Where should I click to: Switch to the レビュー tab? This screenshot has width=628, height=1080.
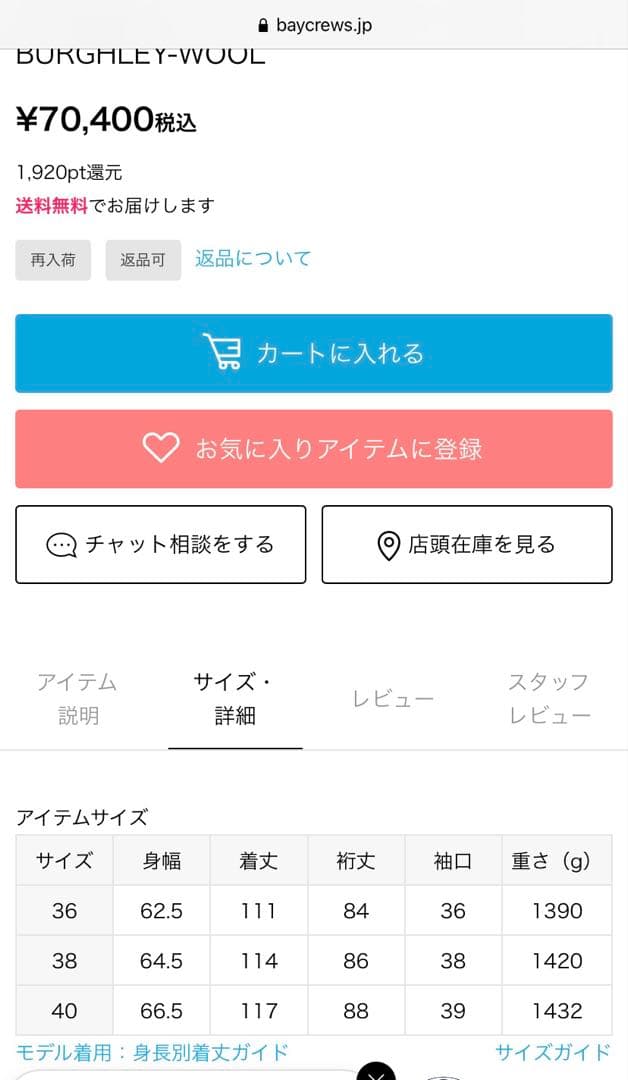(392, 699)
